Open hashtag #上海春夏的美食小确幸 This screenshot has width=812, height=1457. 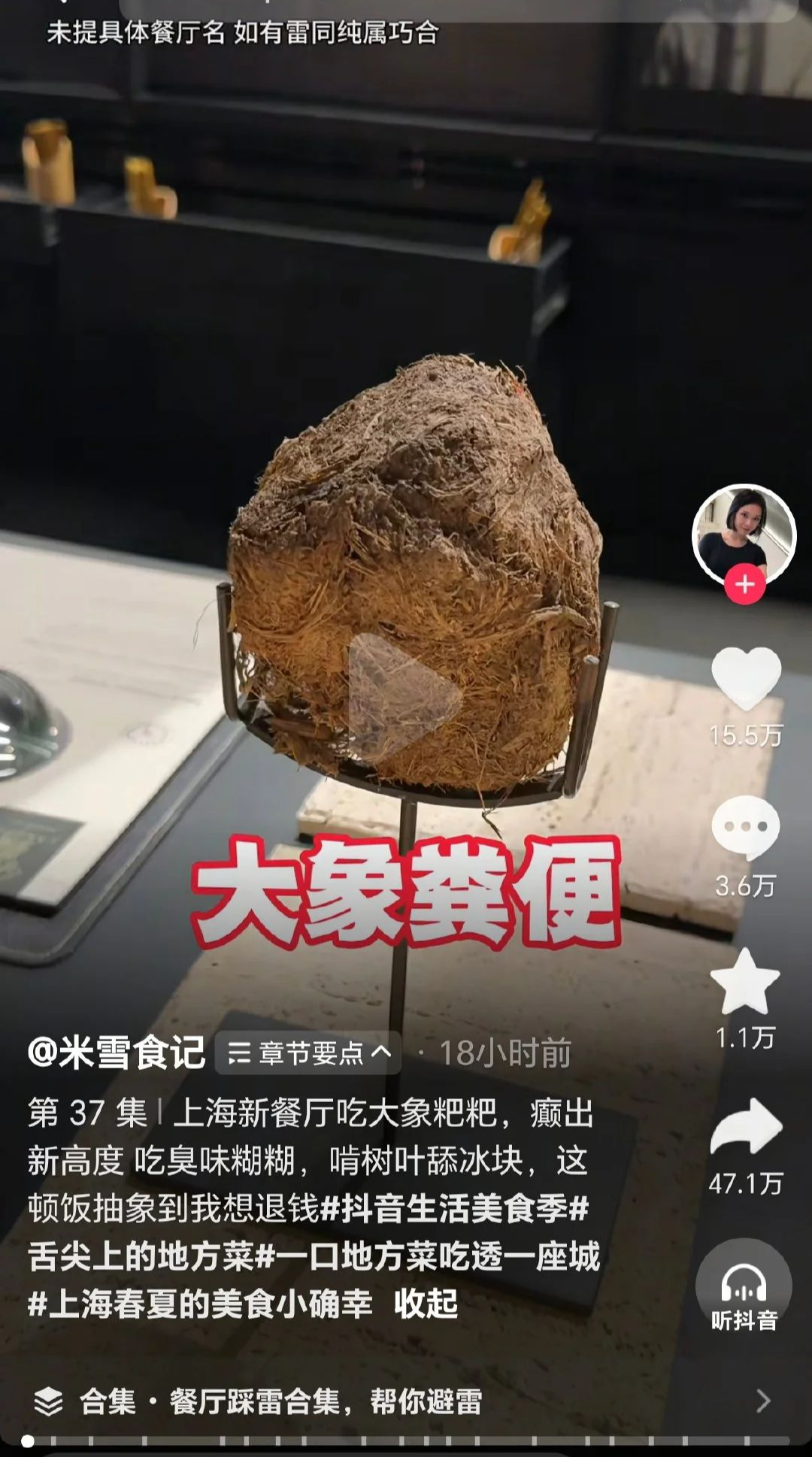(x=200, y=1304)
